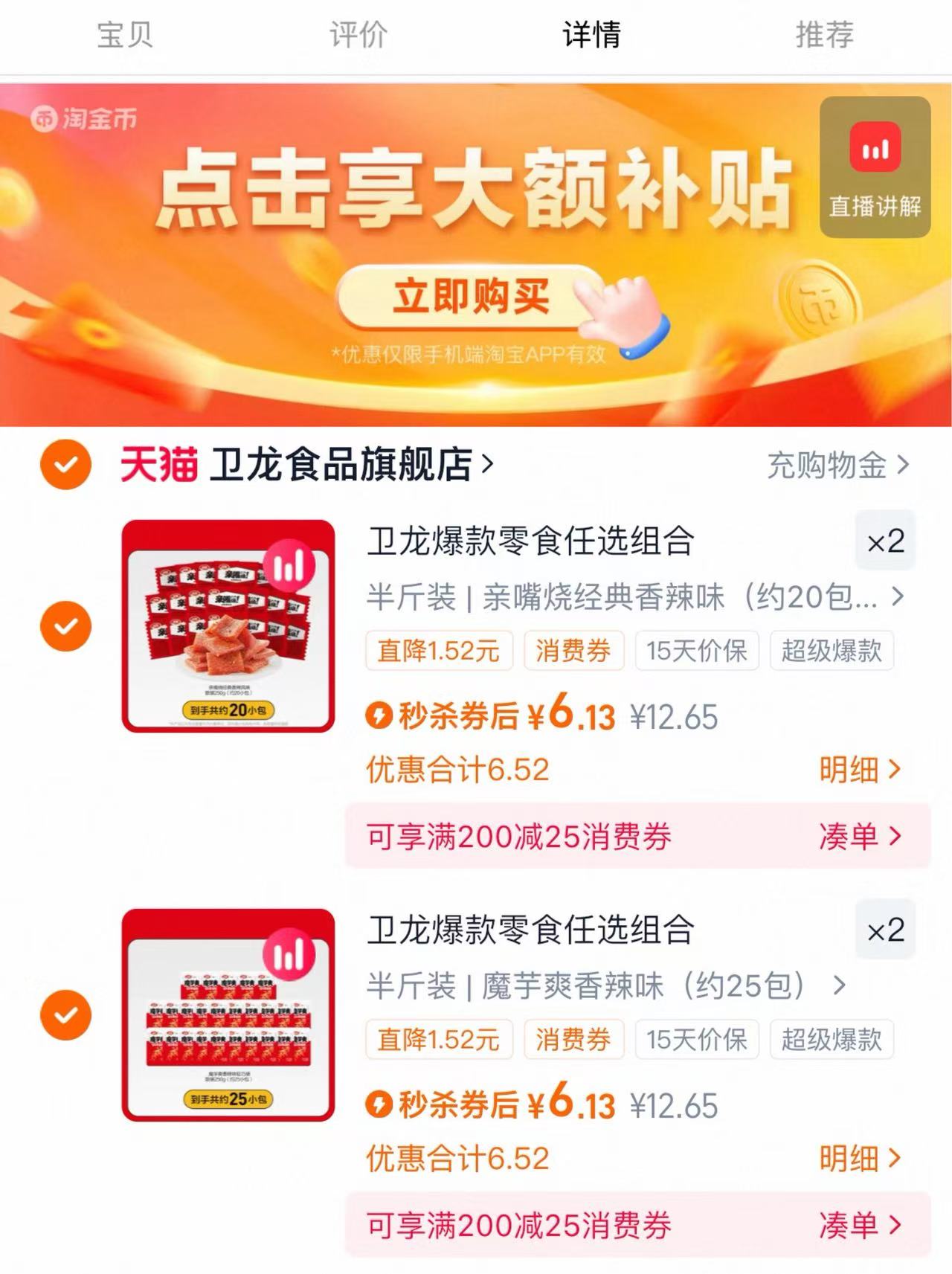Click the lightning 秒杀 icon on the first item
Image resolution: width=952 pixels, height=1274 pixels.
point(380,716)
